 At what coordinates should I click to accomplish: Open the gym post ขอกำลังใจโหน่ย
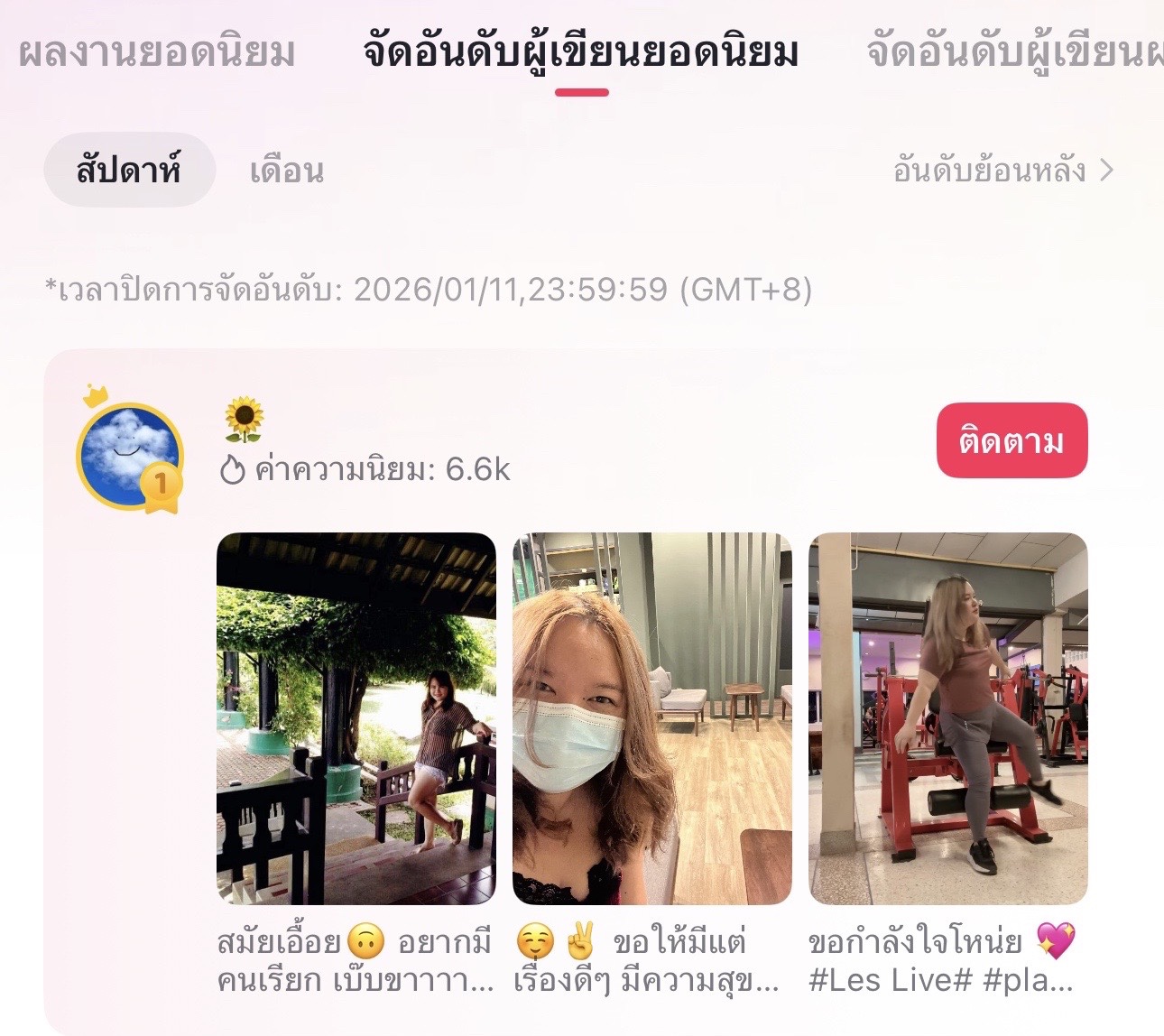948,718
